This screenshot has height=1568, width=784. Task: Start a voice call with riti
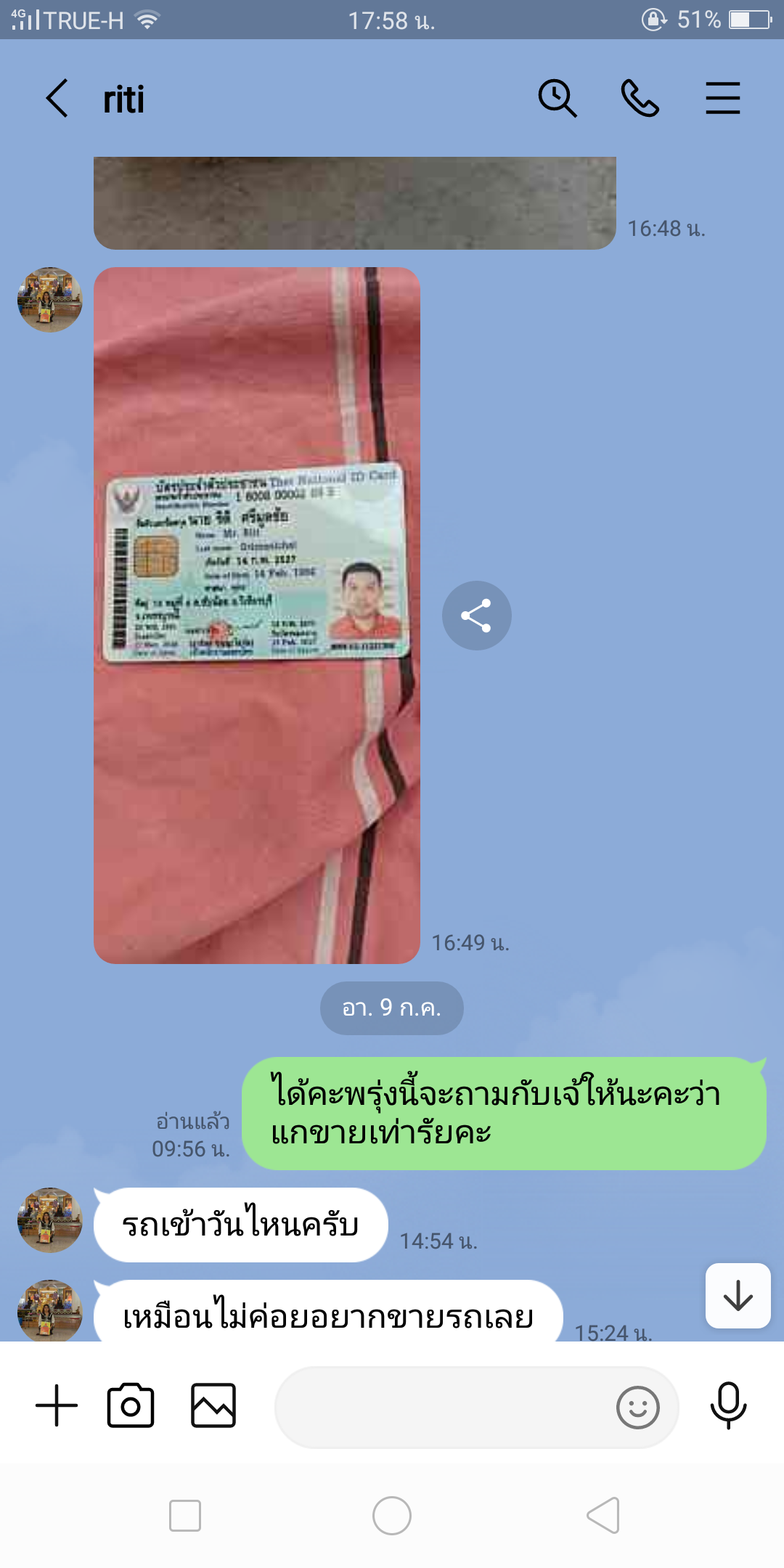tap(640, 98)
